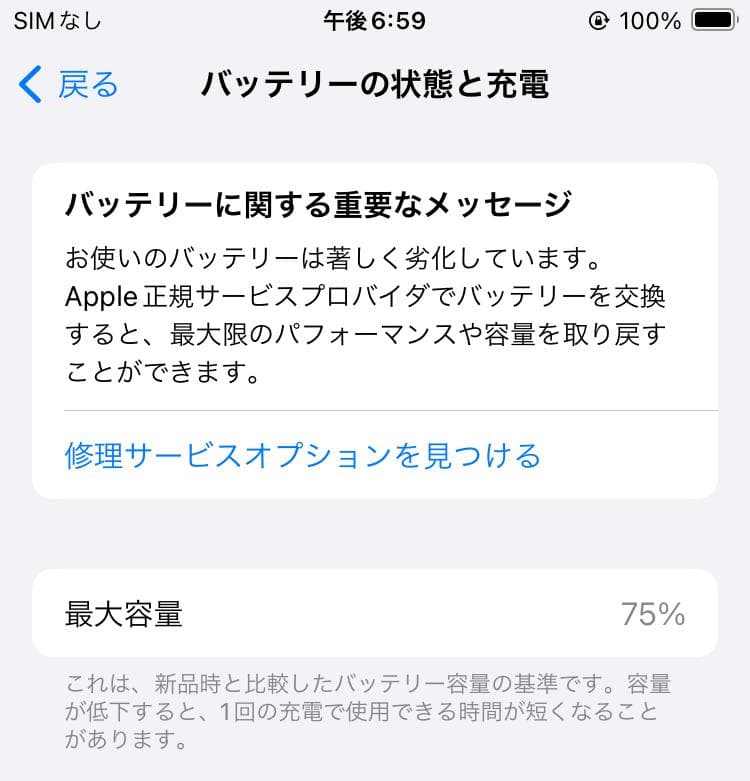Open 修理サービスオプションを見つける link

pos(301,455)
